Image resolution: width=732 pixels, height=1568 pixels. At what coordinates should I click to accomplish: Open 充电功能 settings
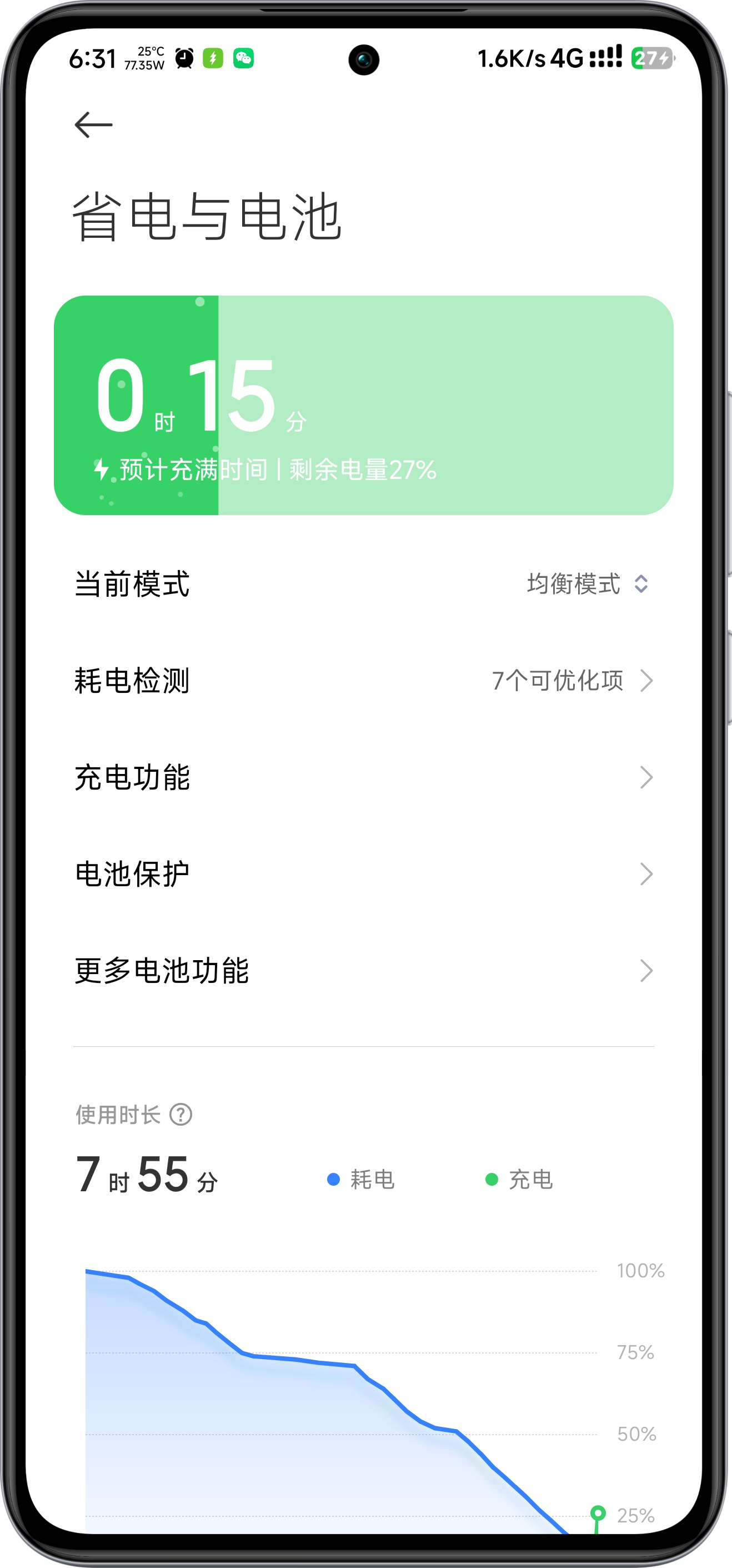(363, 777)
